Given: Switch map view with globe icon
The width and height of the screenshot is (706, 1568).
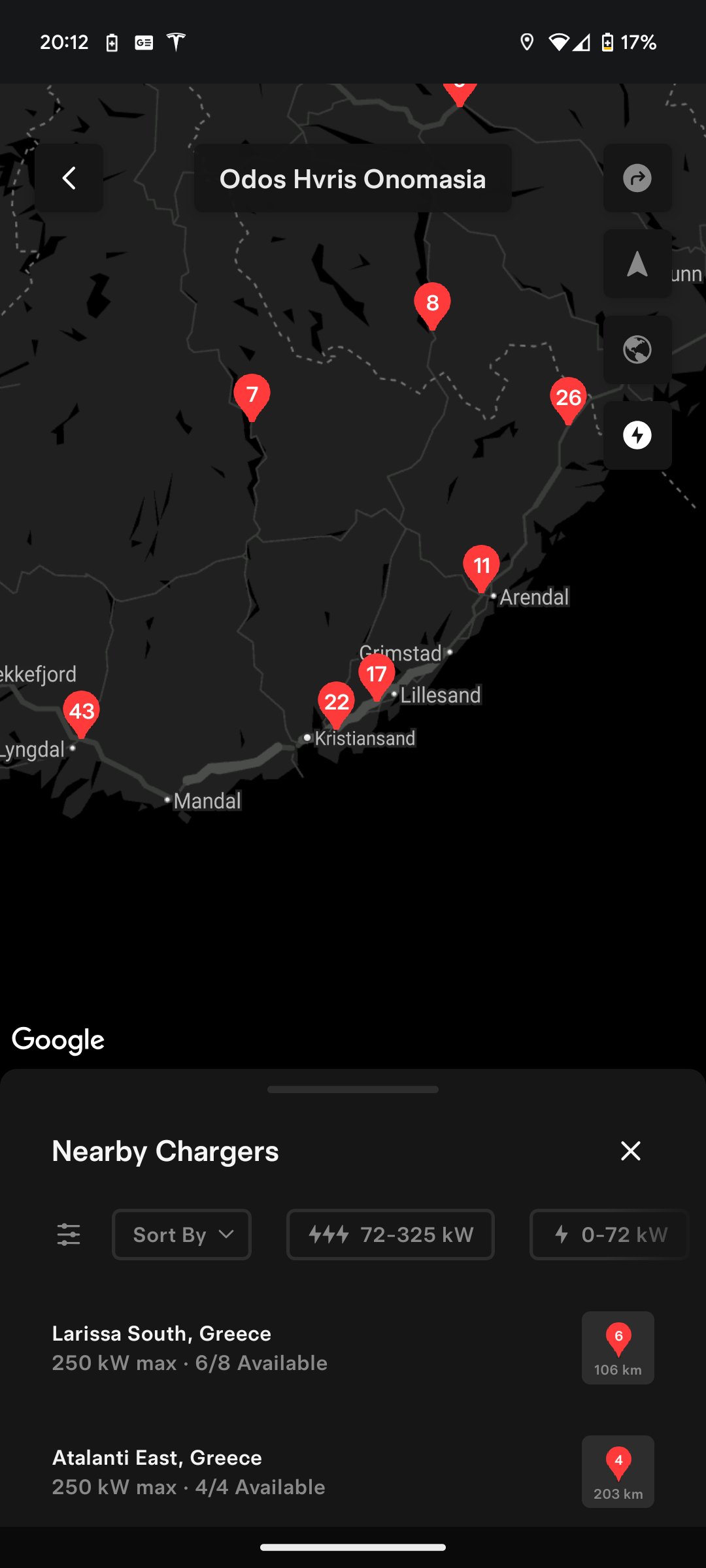Looking at the screenshot, I should pos(637,350).
